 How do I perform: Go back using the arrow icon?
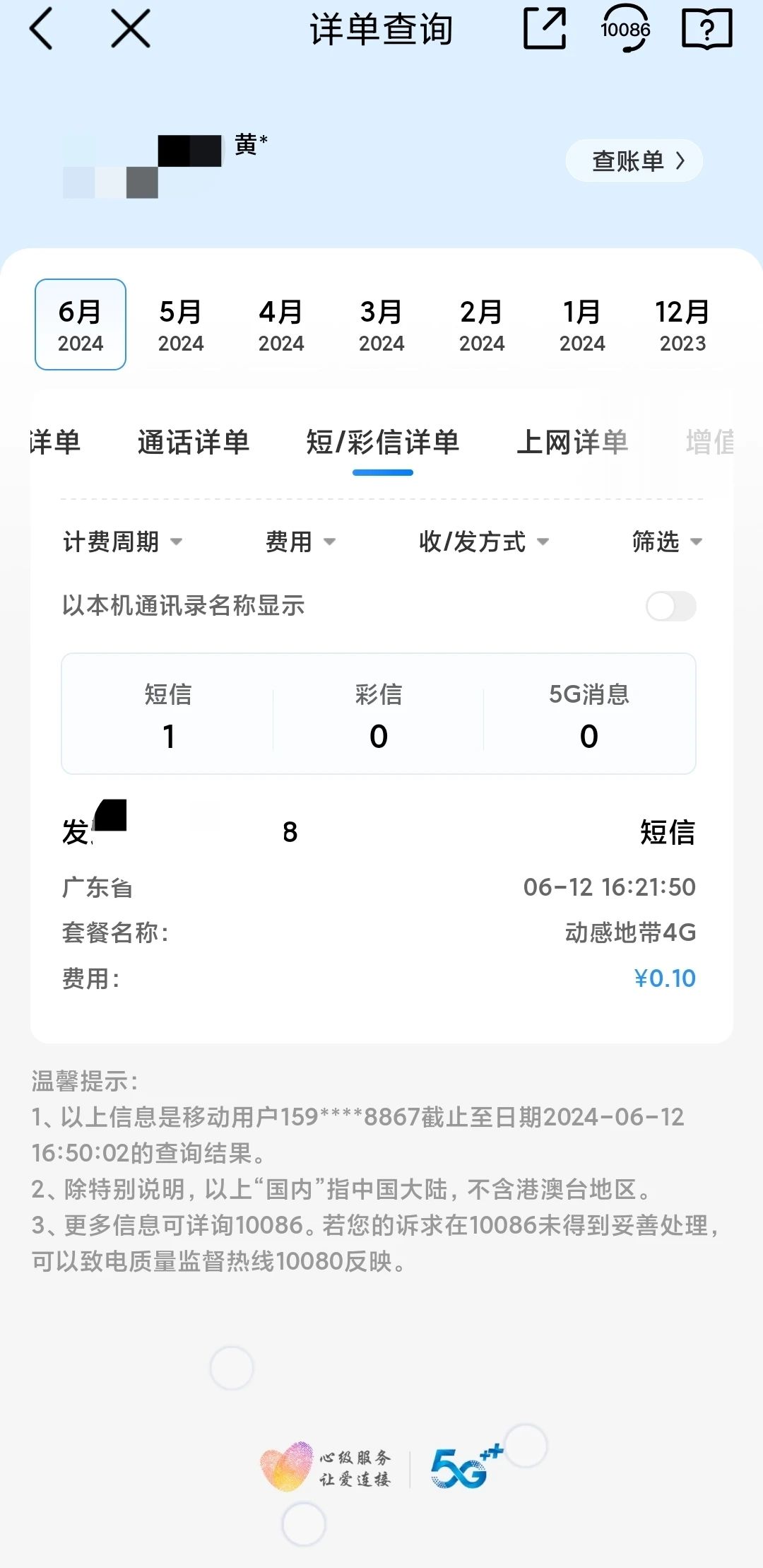[42, 29]
